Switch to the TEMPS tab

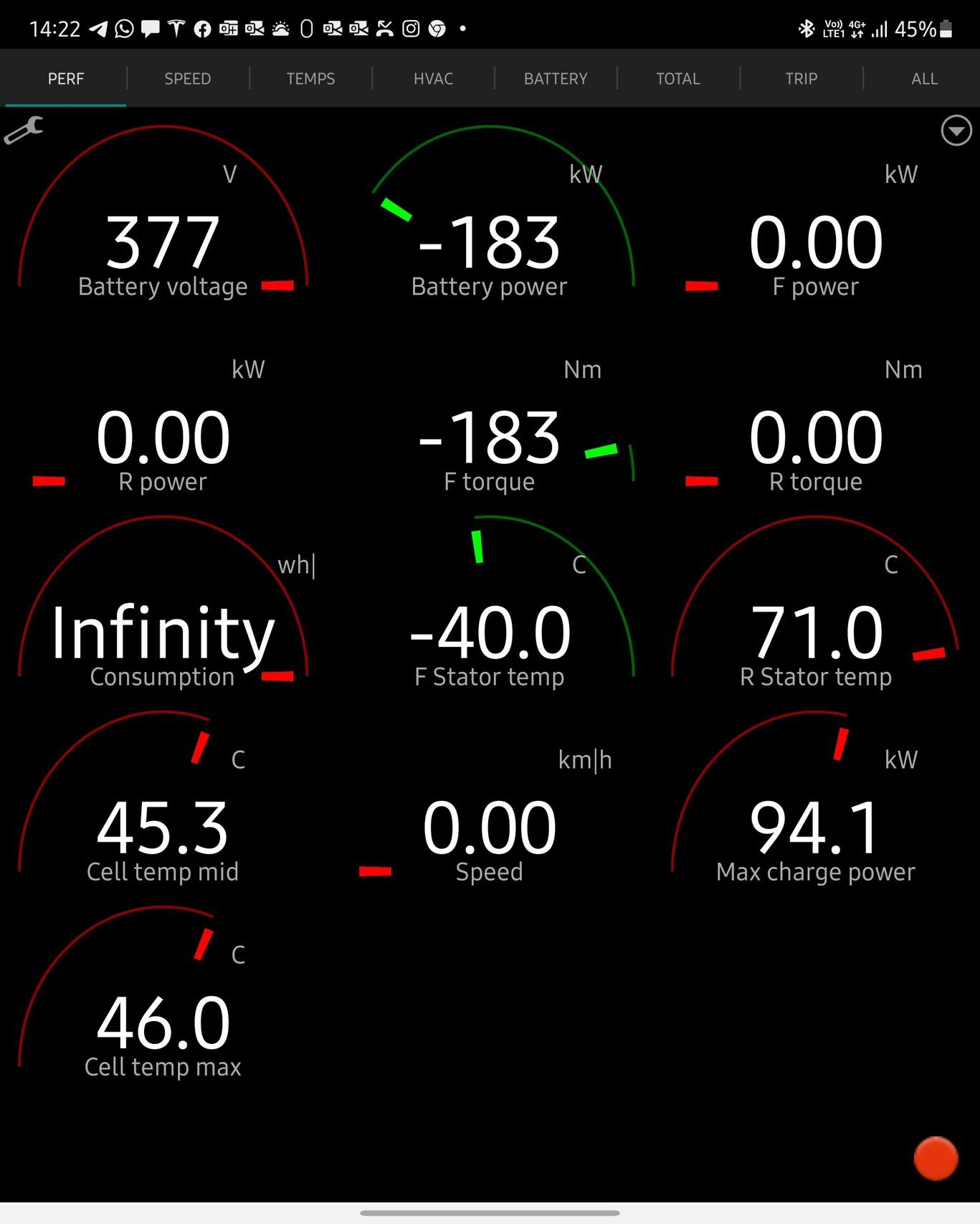[310, 78]
